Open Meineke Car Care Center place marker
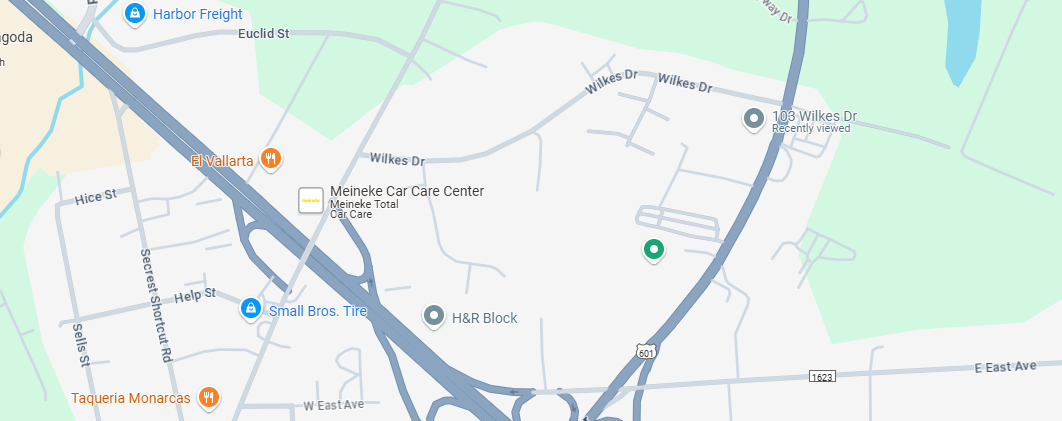The height and width of the screenshot is (421, 1062). [x=311, y=200]
